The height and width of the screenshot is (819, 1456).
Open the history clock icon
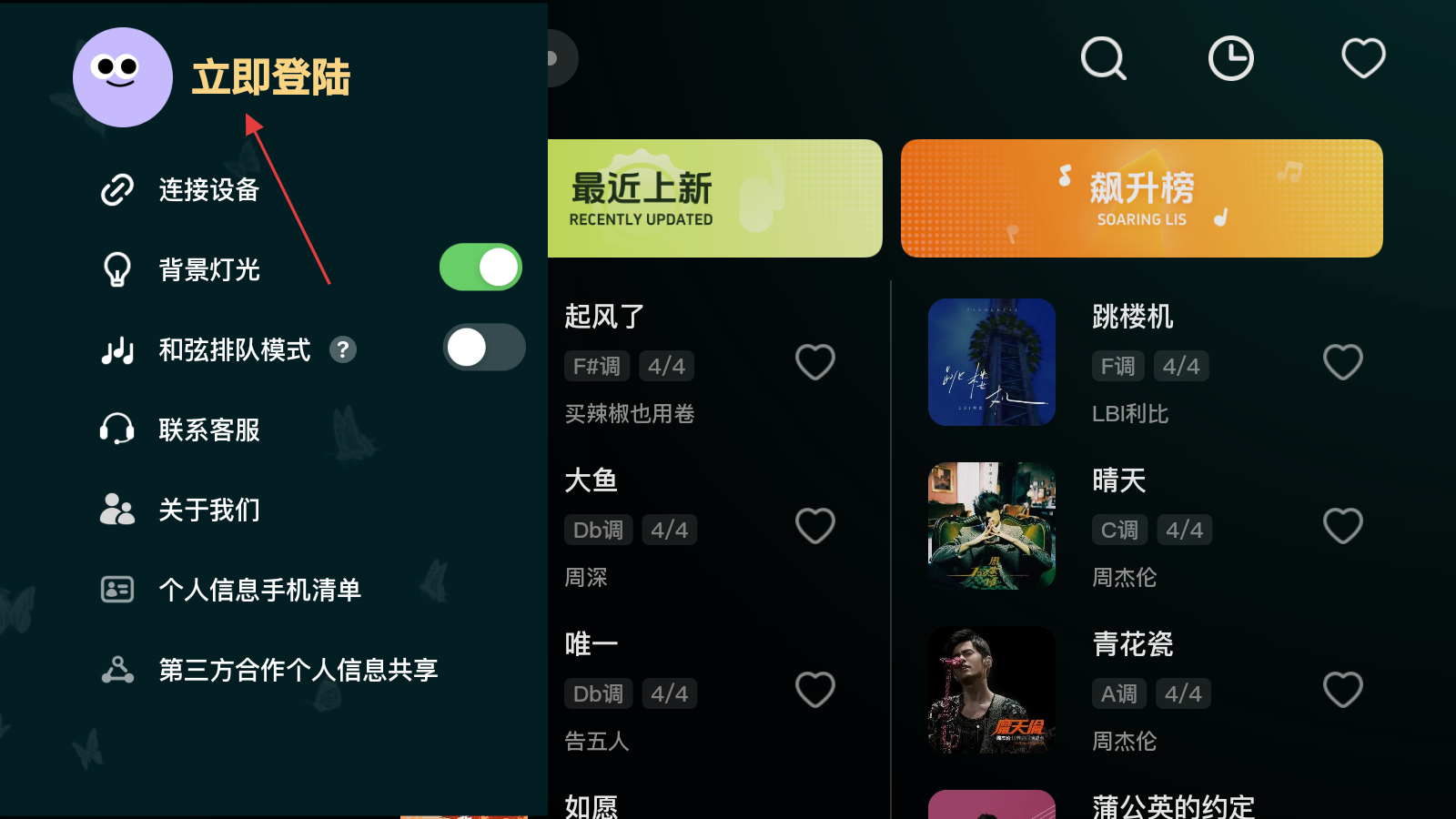click(x=1230, y=59)
